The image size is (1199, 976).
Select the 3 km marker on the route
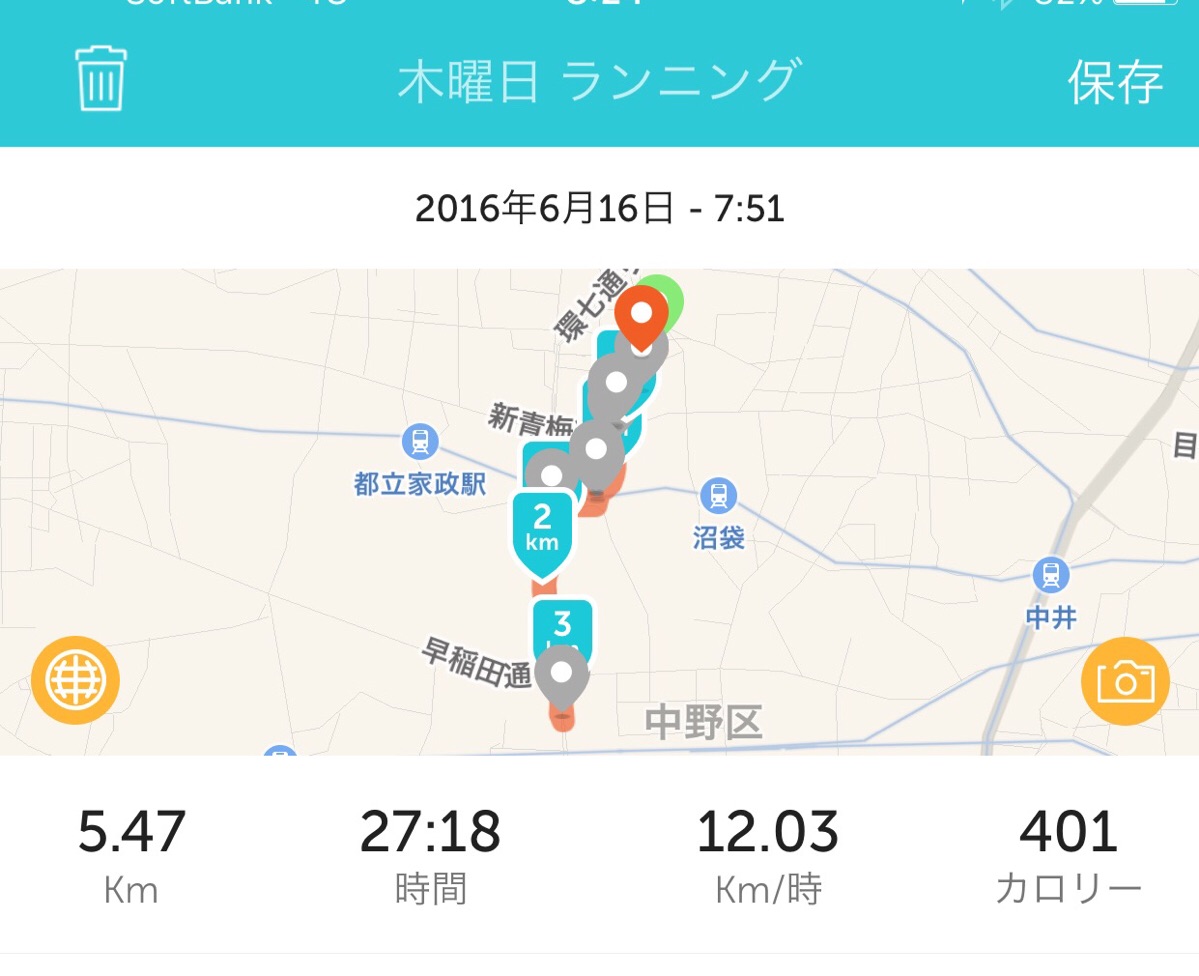point(562,627)
